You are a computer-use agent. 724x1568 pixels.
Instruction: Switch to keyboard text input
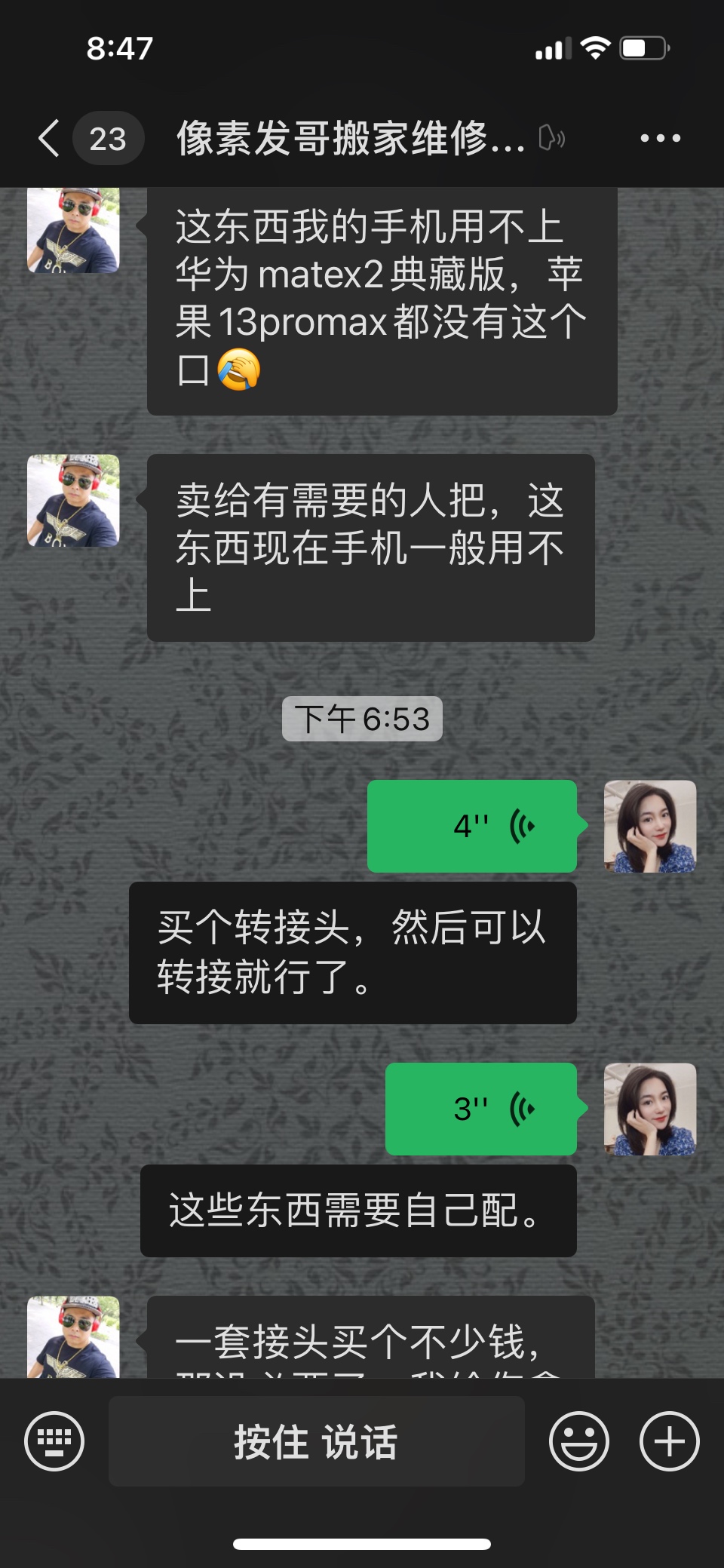click(54, 1441)
